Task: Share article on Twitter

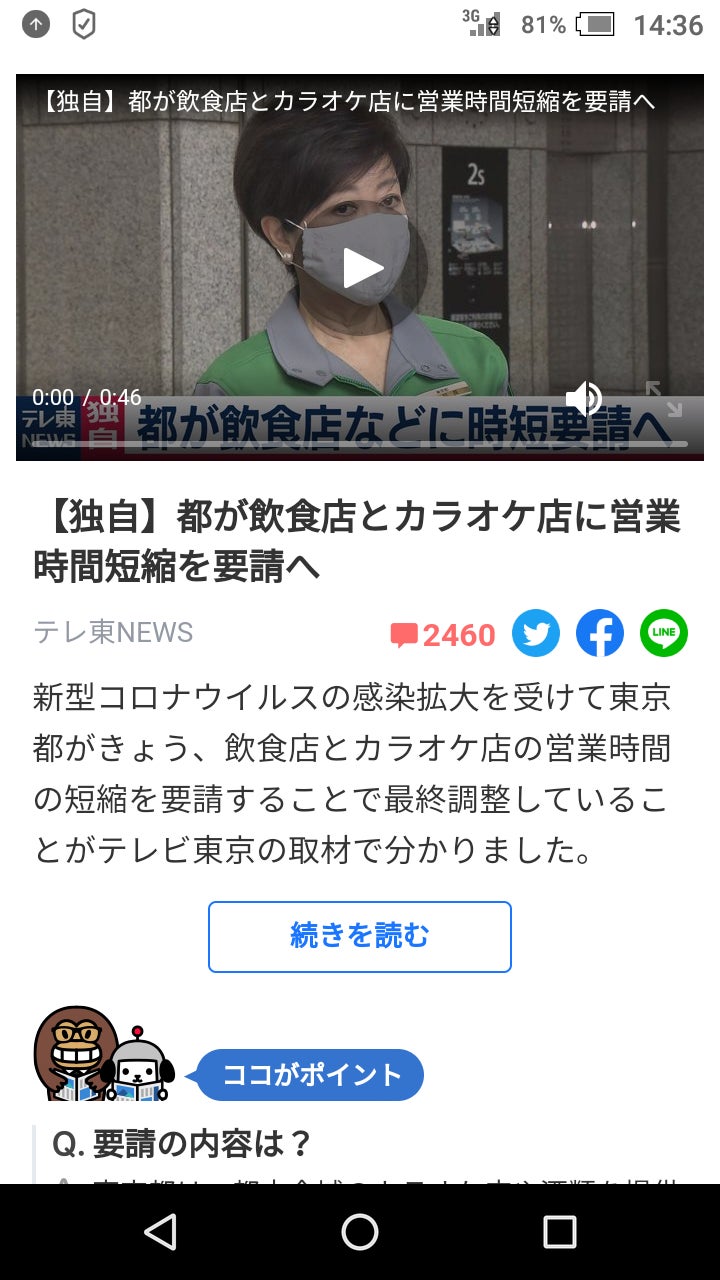Action: [x=536, y=633]
